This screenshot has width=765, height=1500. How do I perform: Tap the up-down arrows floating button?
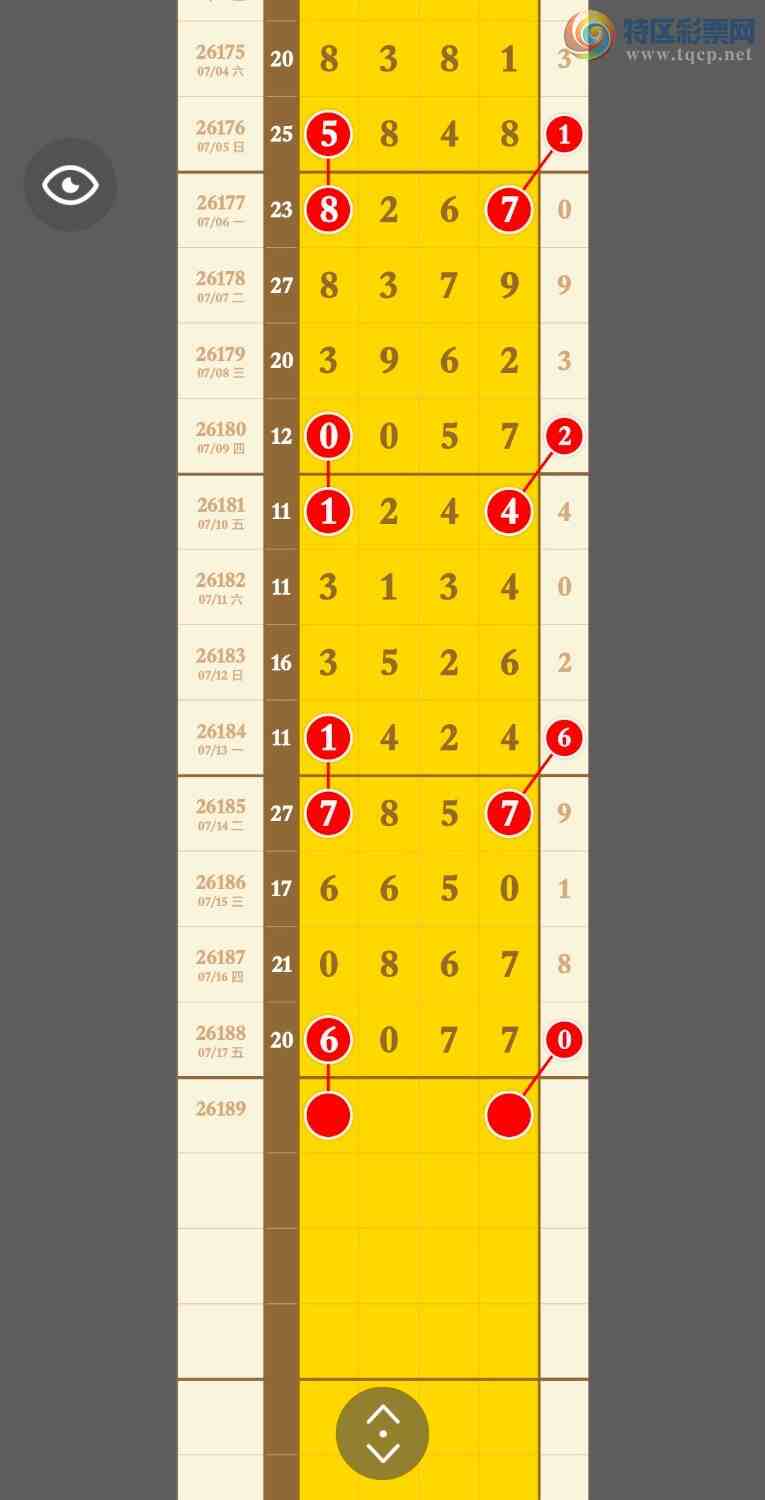click(x=383, y=1433)
